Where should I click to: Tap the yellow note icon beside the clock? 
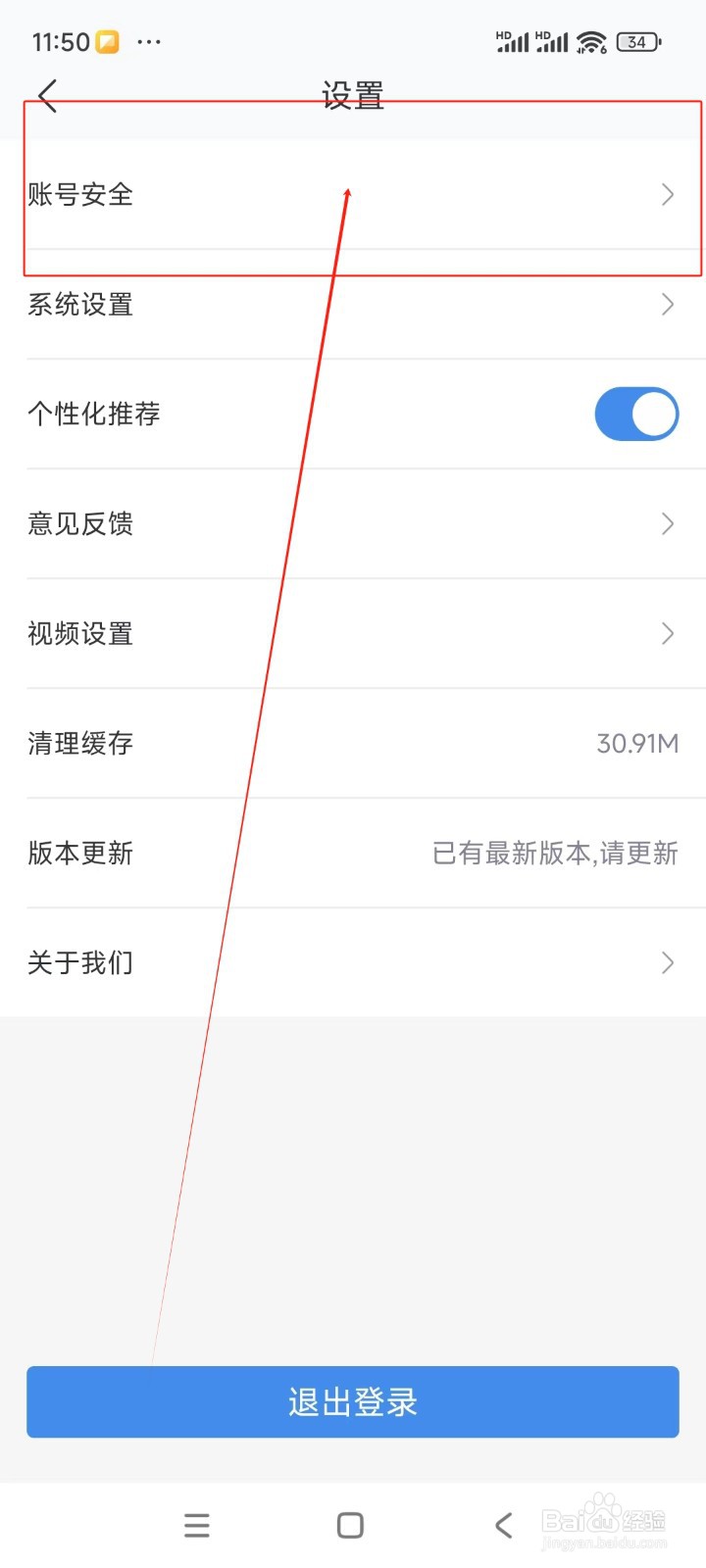pyautogui.click(x=108, y=41)
